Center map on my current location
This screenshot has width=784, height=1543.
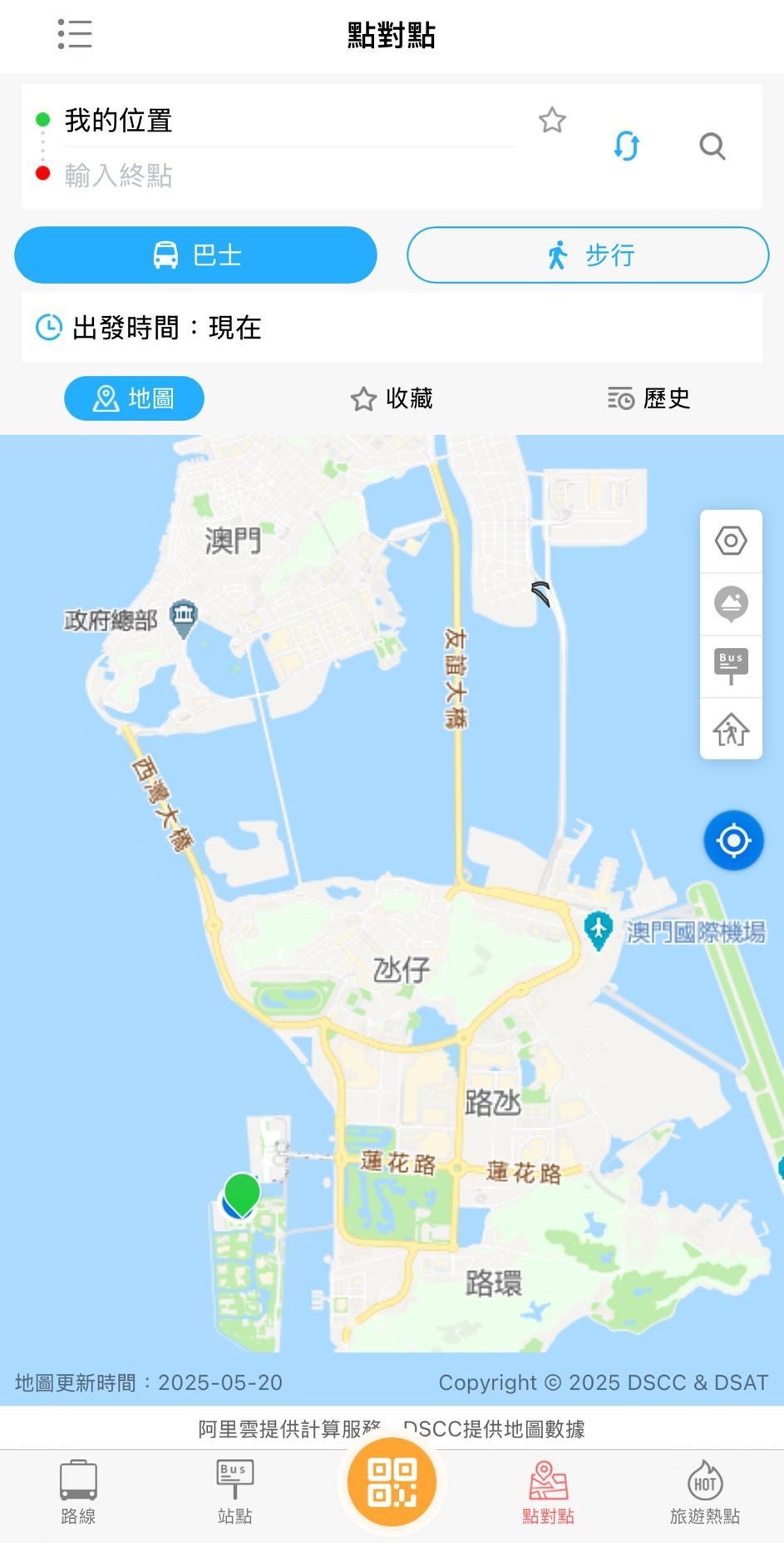733,840
